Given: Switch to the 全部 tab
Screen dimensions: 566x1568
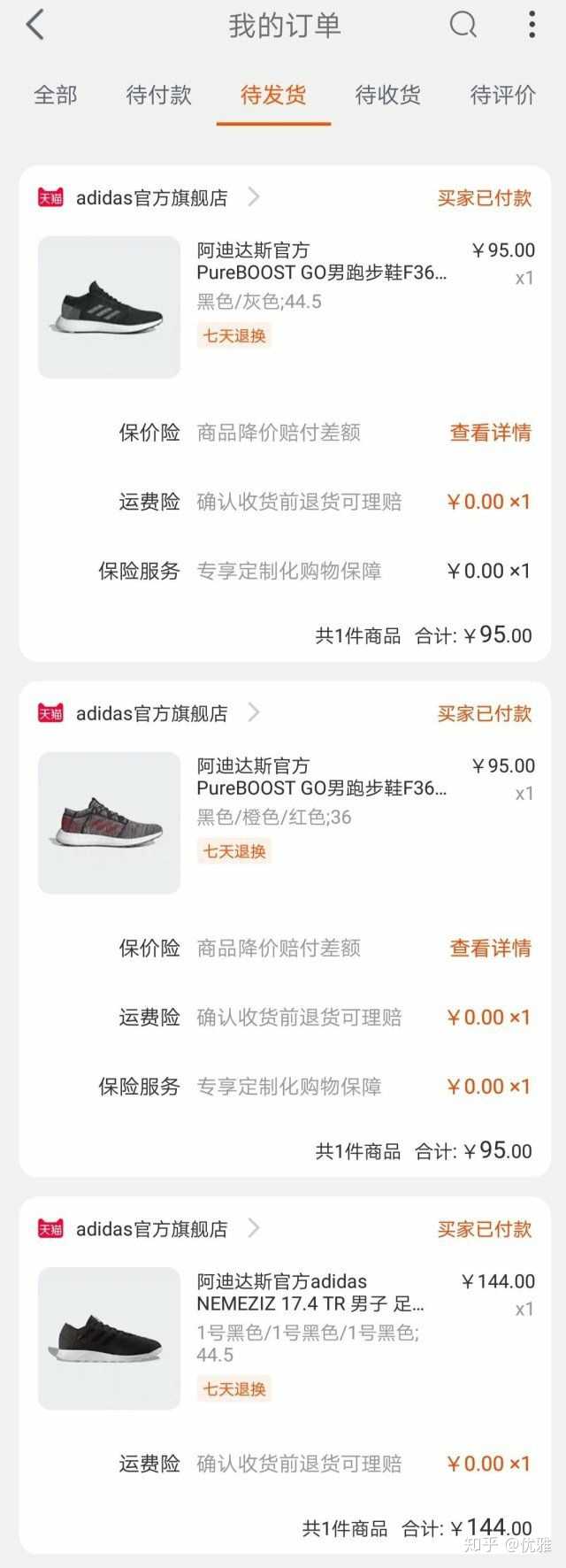Looking at the screenshot, I should pos(55,95).
